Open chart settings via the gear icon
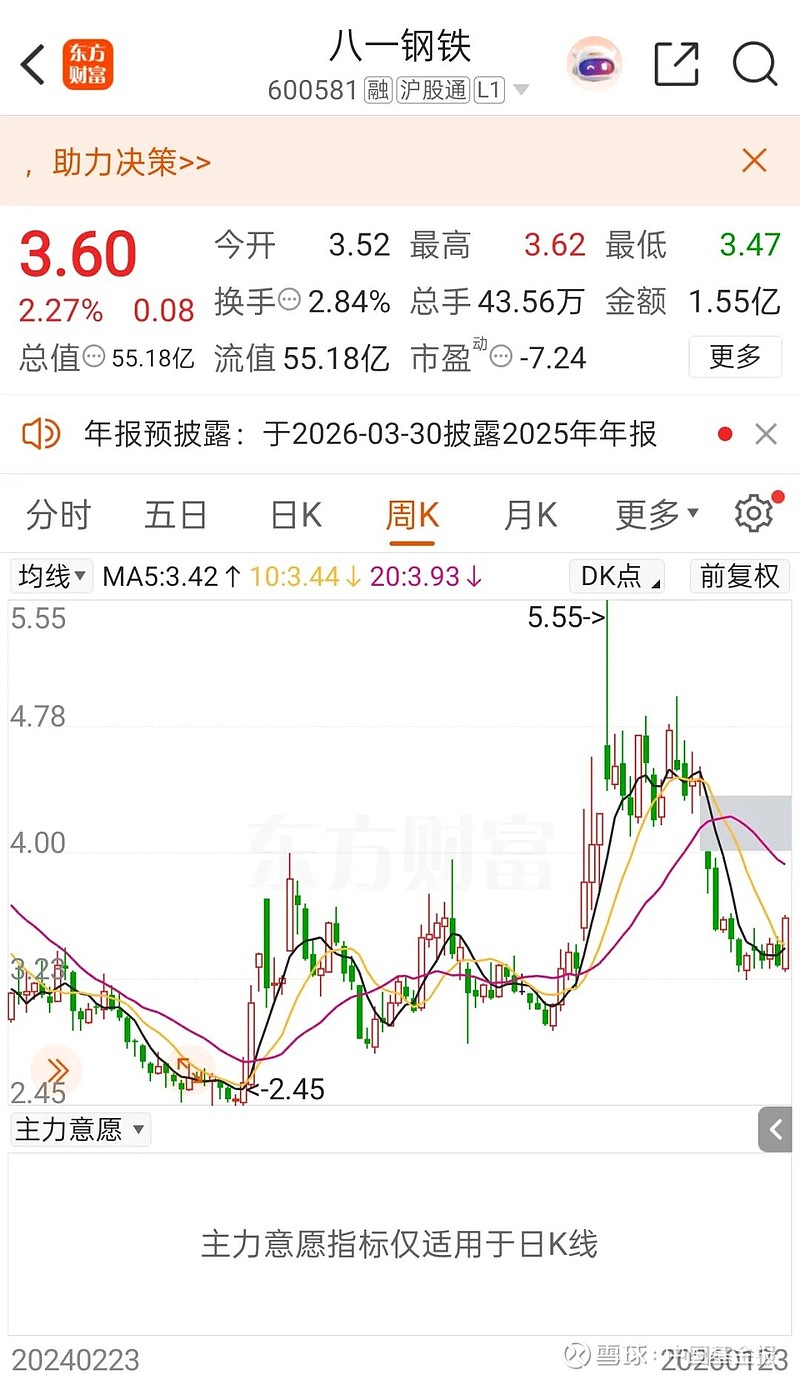The height and width of the screenshot is (1380, 800). click(x=754, y=511)
